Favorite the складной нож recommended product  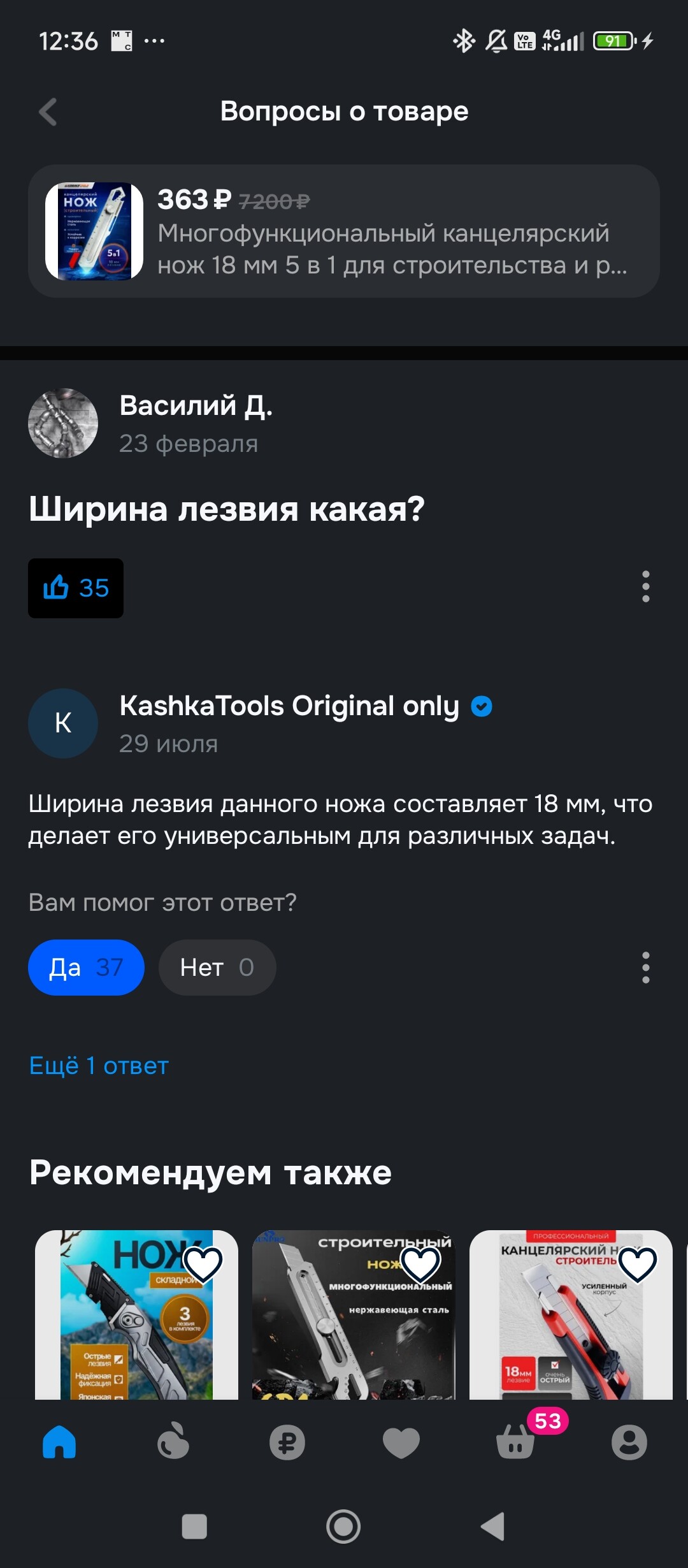tap(203, 1263)
